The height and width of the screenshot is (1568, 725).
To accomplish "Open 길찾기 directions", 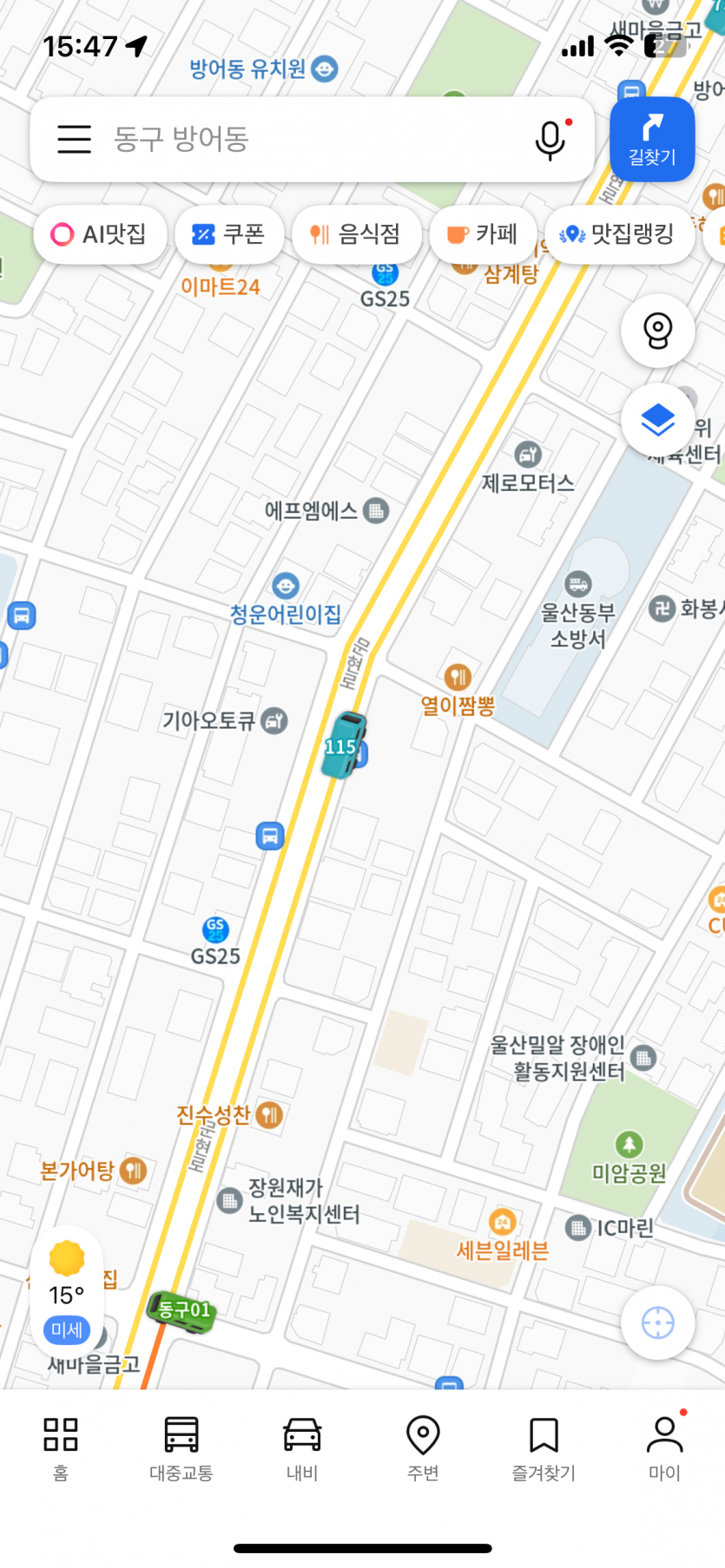I will [652, 140].
